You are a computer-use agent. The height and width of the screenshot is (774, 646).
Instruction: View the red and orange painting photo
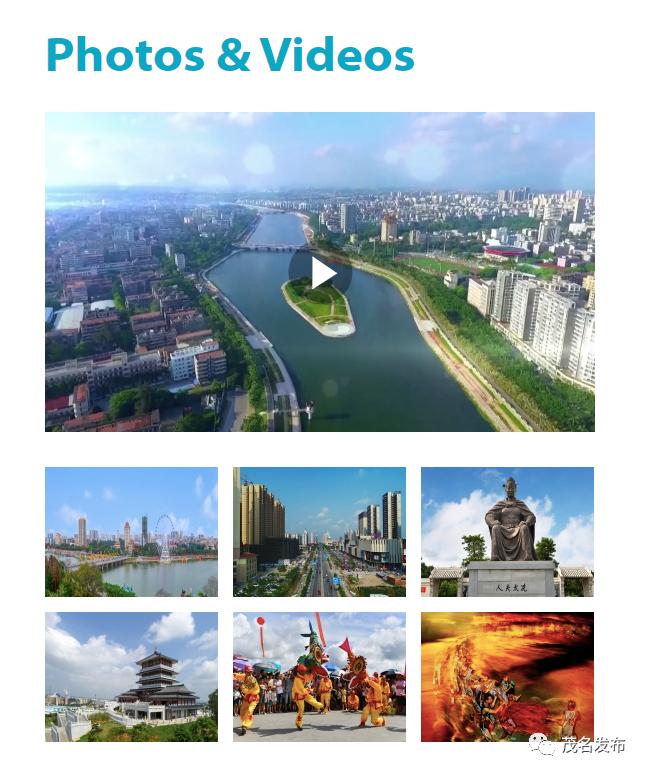coord(507,677)
